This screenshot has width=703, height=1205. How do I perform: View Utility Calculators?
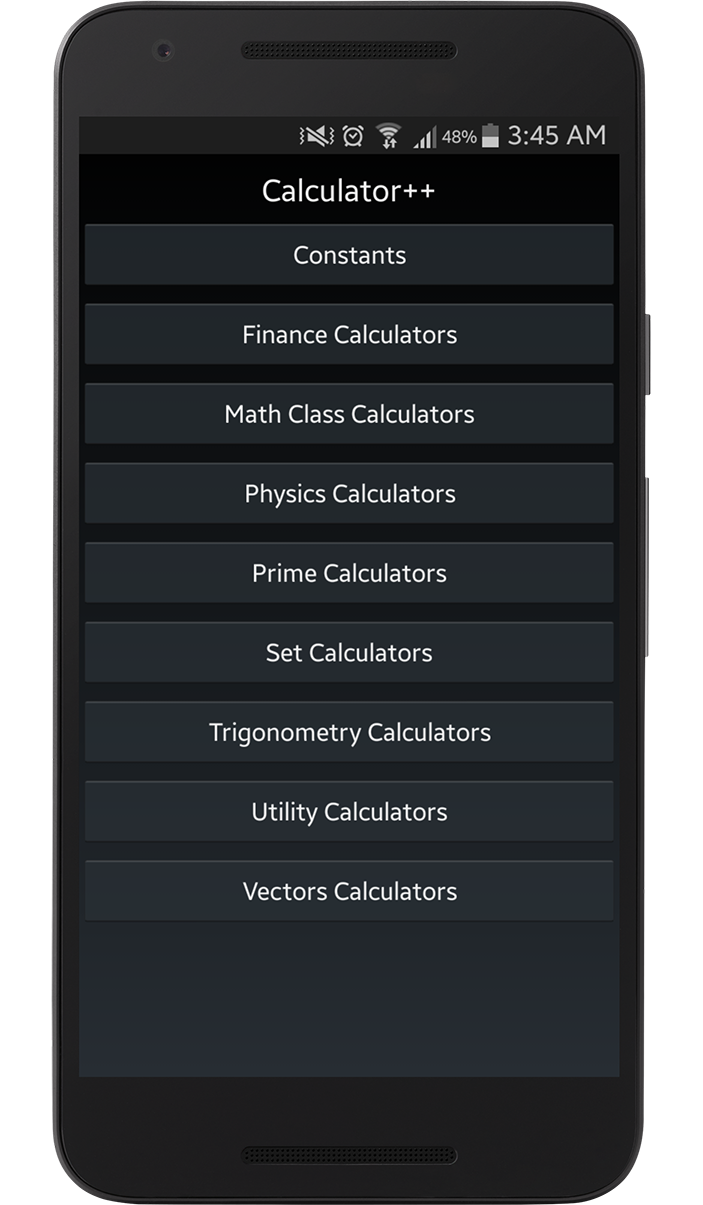coord(349,811)
